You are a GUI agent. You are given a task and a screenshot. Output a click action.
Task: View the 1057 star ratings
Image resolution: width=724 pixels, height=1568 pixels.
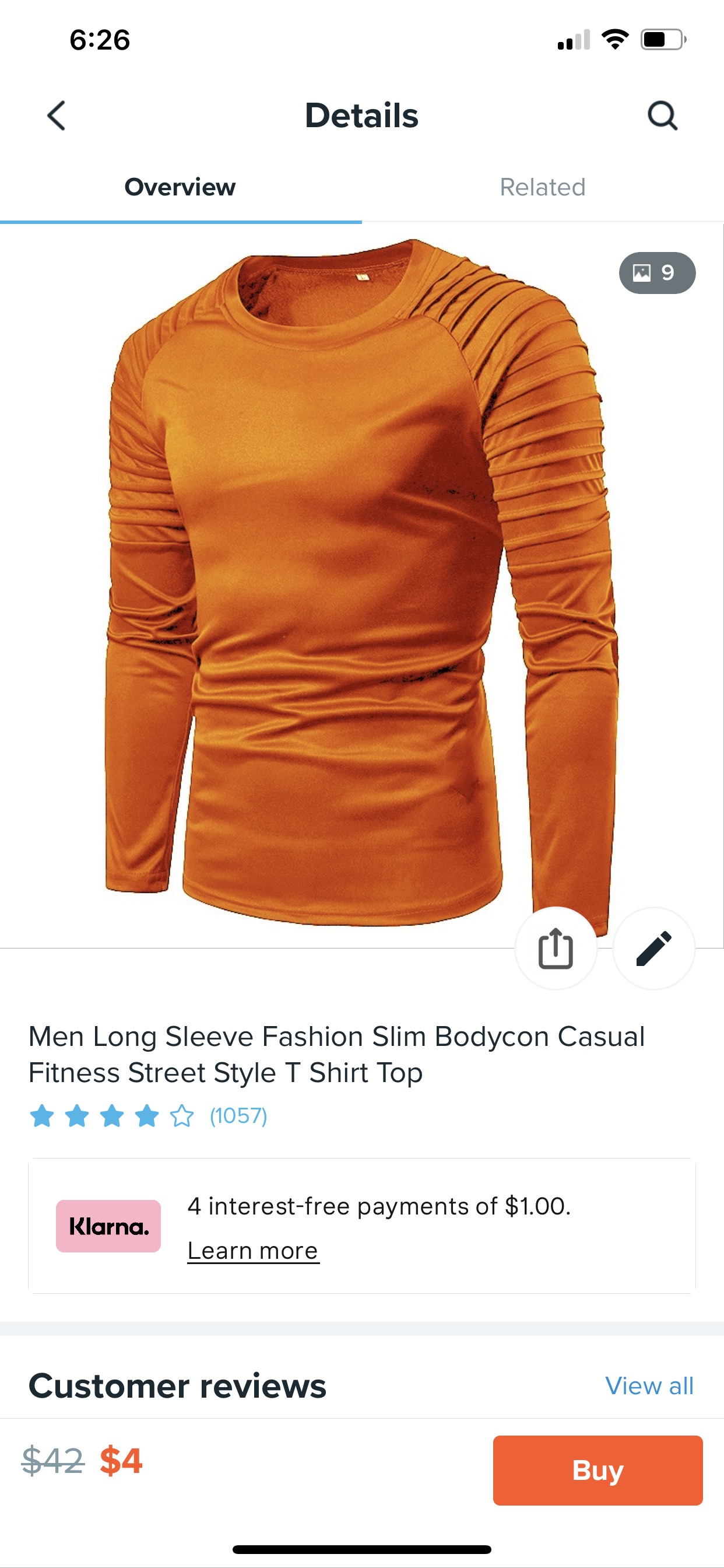149,1116
